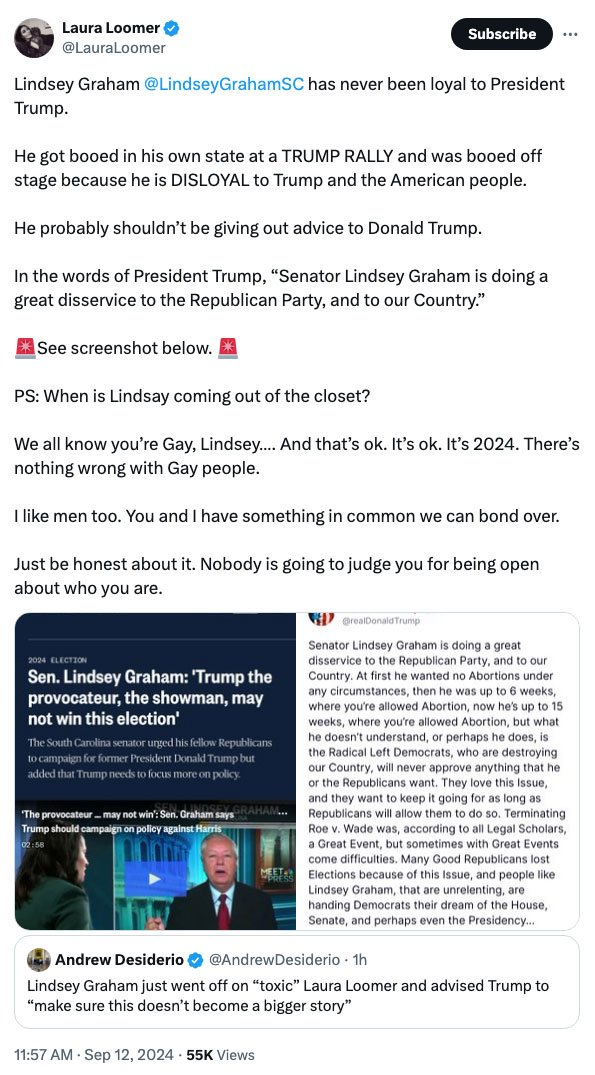Image resolution: width=595 pixels, height=1075 pixels.
Task: Open the post's more options menu
Action: pos(570,34)
